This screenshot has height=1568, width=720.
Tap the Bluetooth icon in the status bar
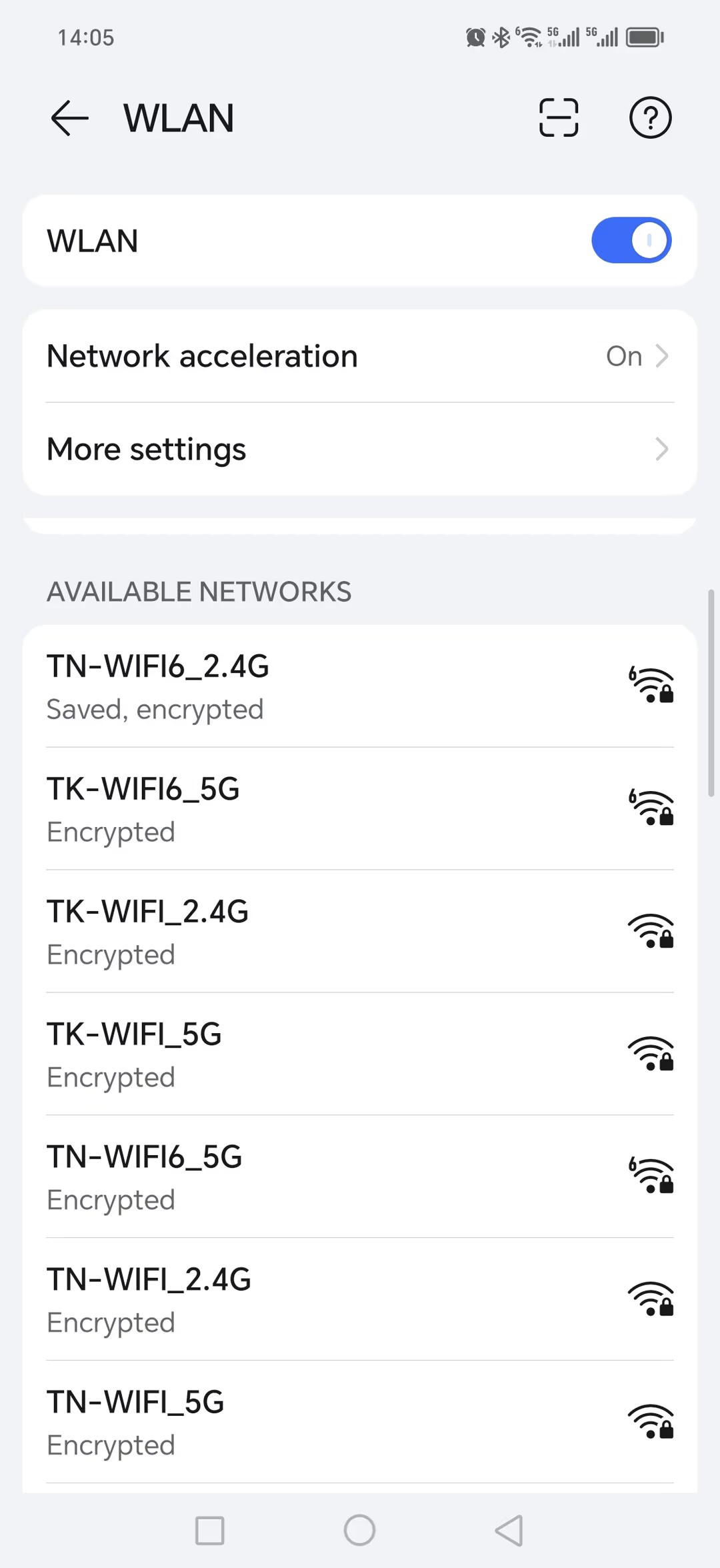point(500,37)
